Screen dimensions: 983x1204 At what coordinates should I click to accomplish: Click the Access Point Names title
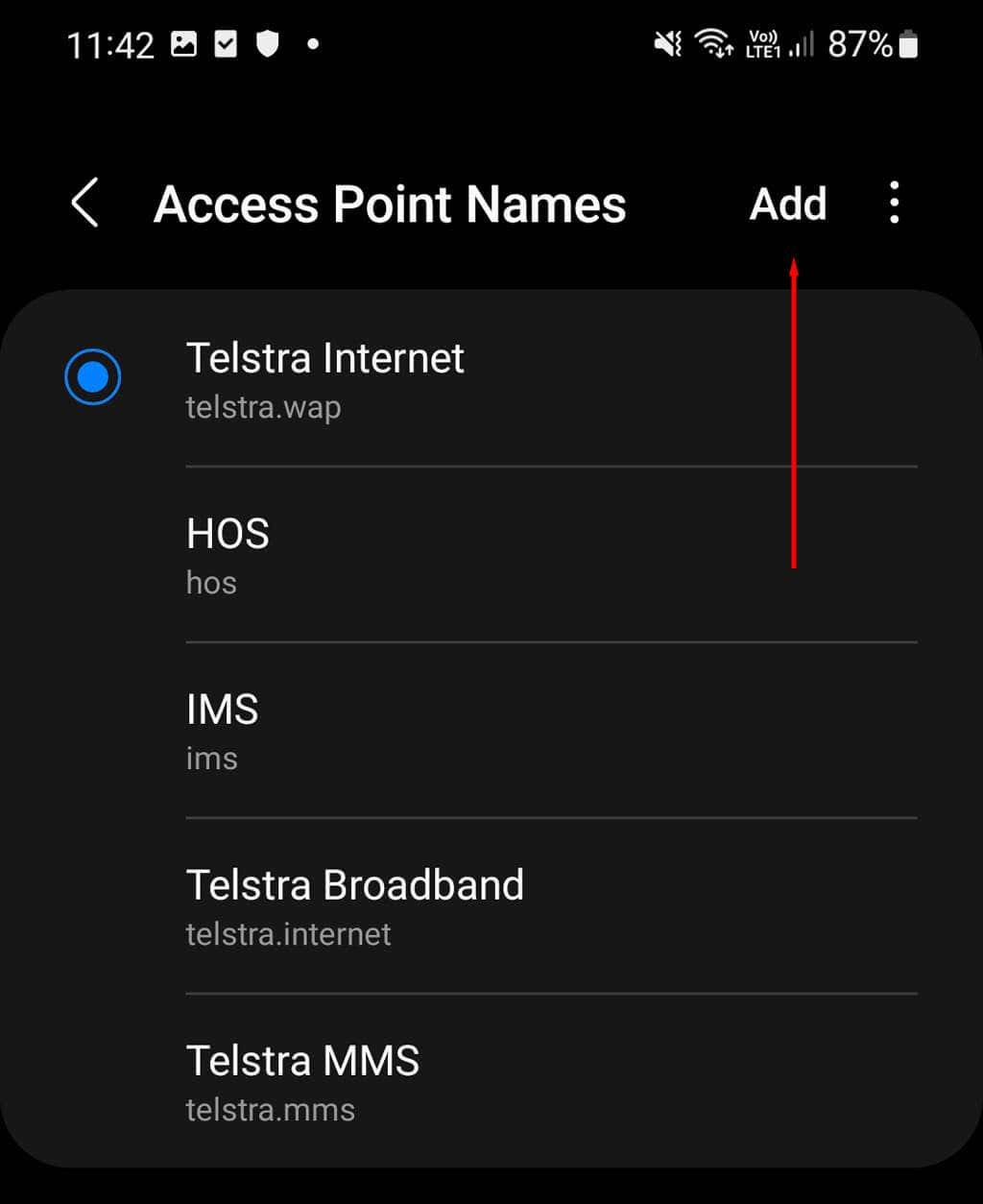point(390,204)
